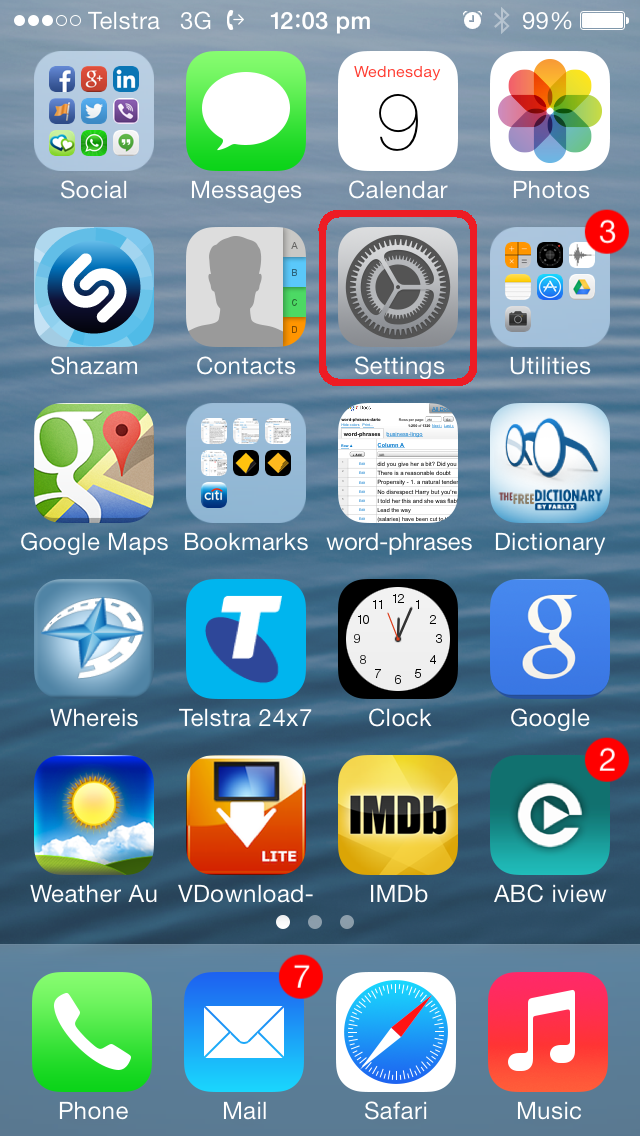Open the Utilities folder
The height and width of the screenshot is (1136, 640).
click(x=550, y=287)
